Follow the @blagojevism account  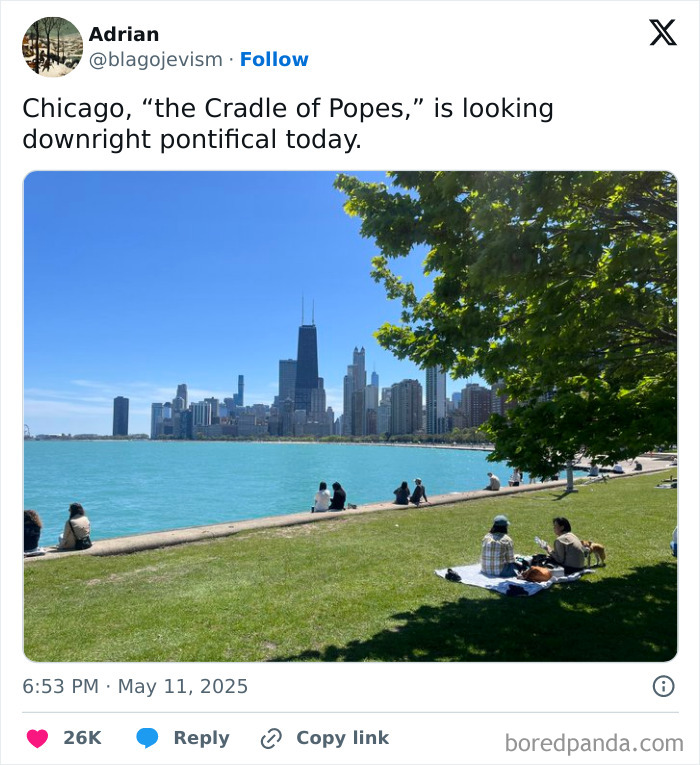click(x=274, y=60)
